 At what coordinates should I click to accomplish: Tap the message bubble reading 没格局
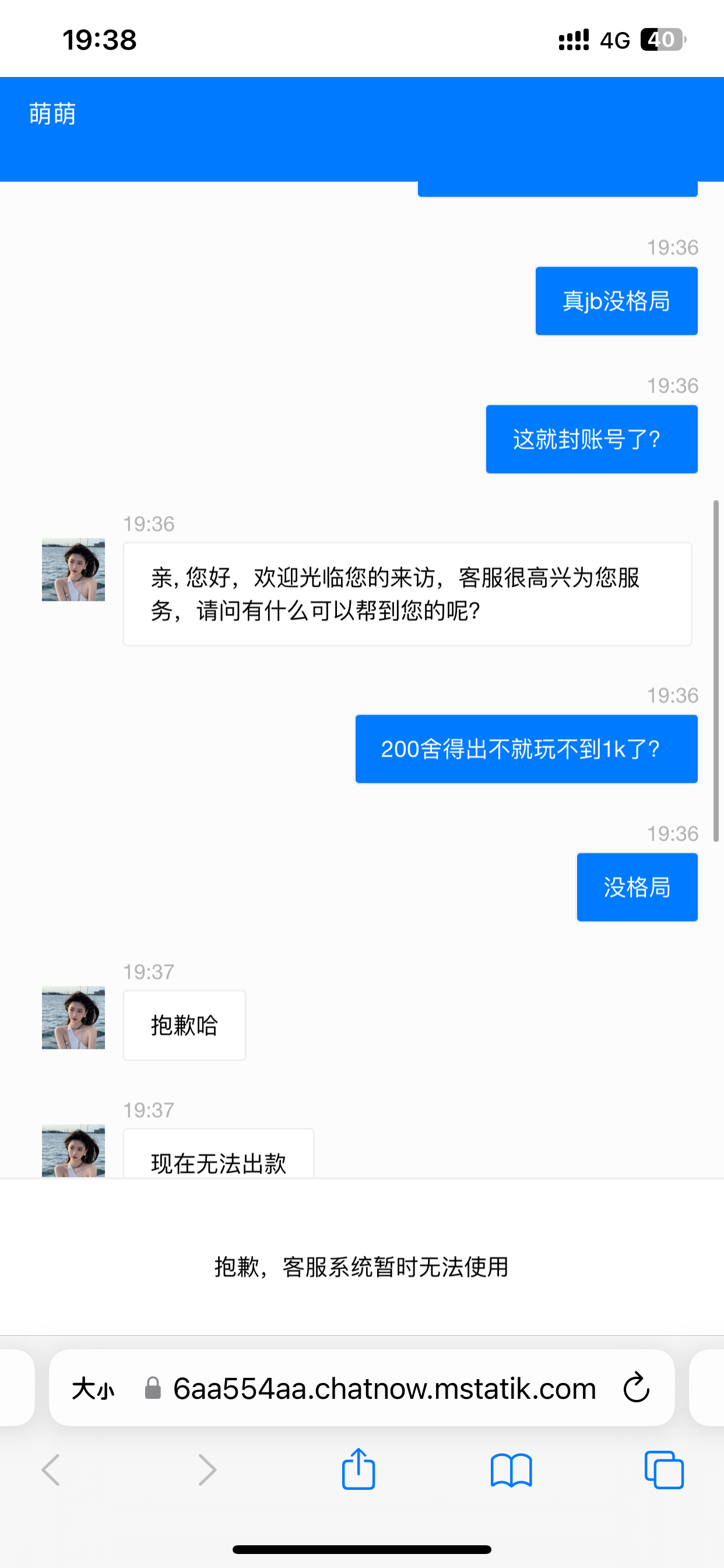[637, 887]
